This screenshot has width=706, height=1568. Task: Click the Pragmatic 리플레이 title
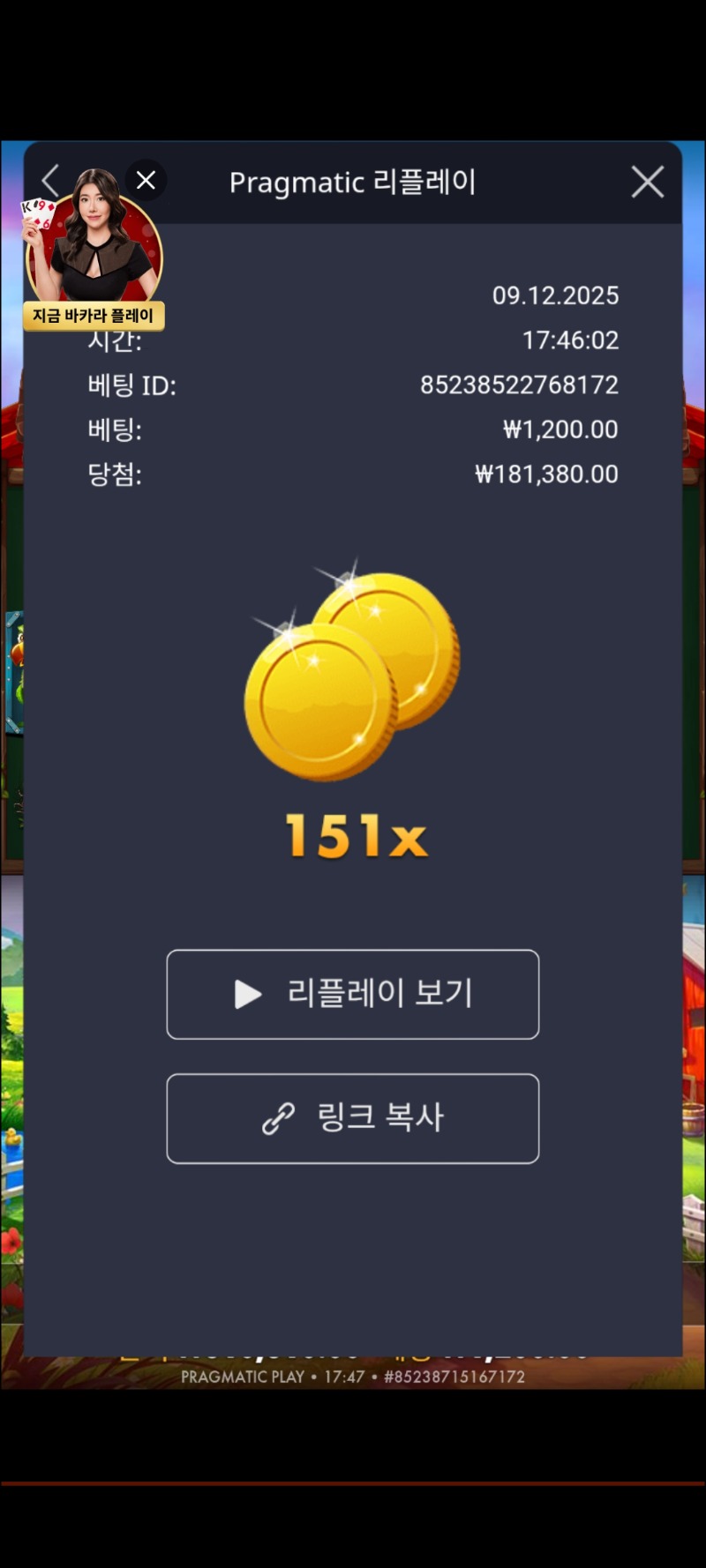pos(353,183)
